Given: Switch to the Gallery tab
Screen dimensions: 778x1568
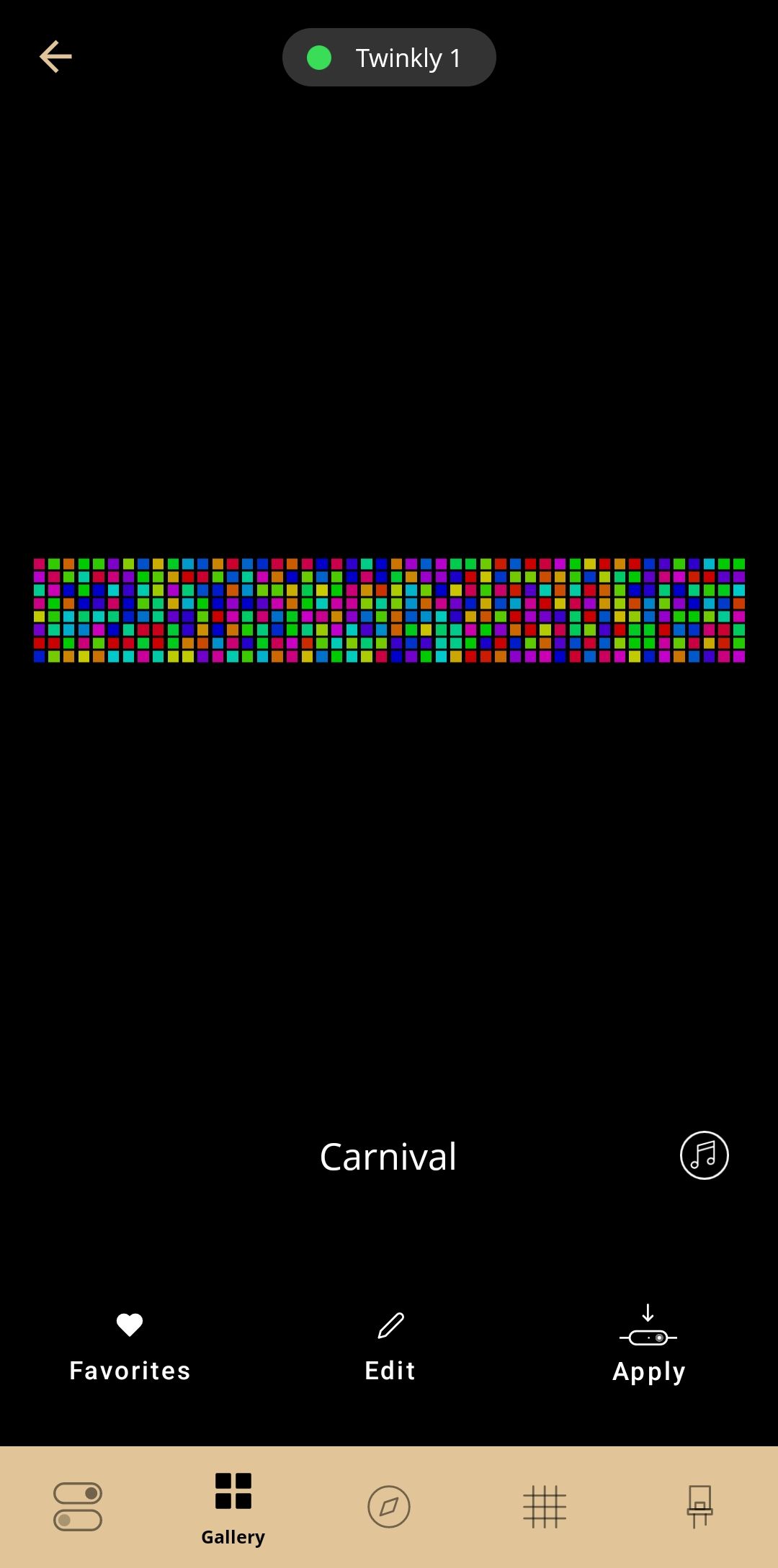Looking at the screenshot, I should (233, 1507).
